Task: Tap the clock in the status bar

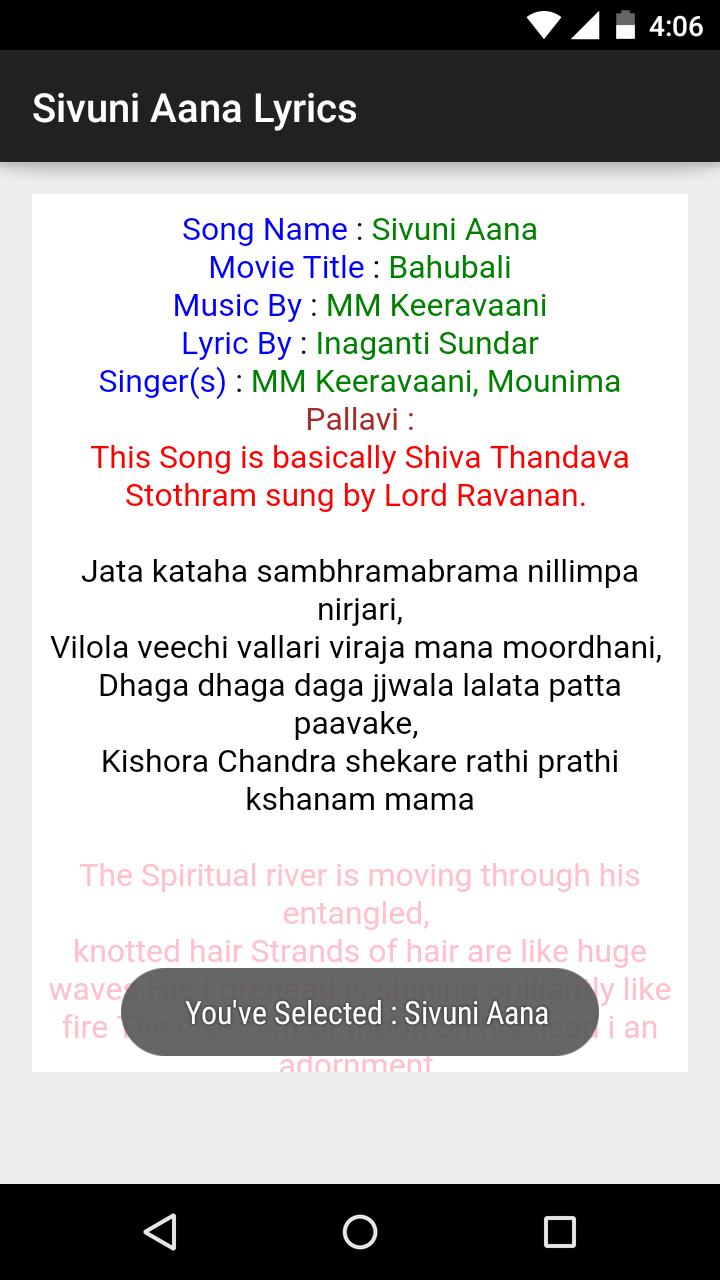Action: 676,25
